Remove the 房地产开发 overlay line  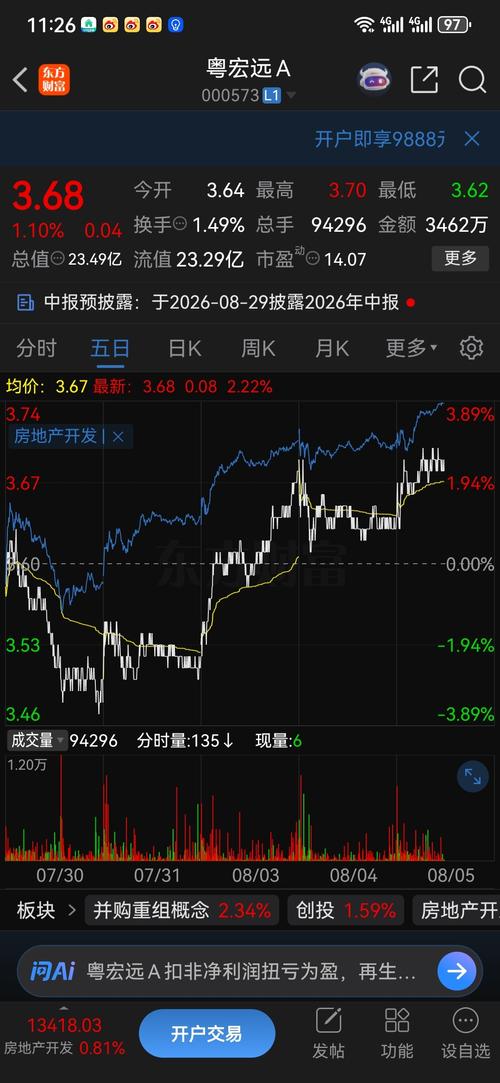click(x=118, y=437)
